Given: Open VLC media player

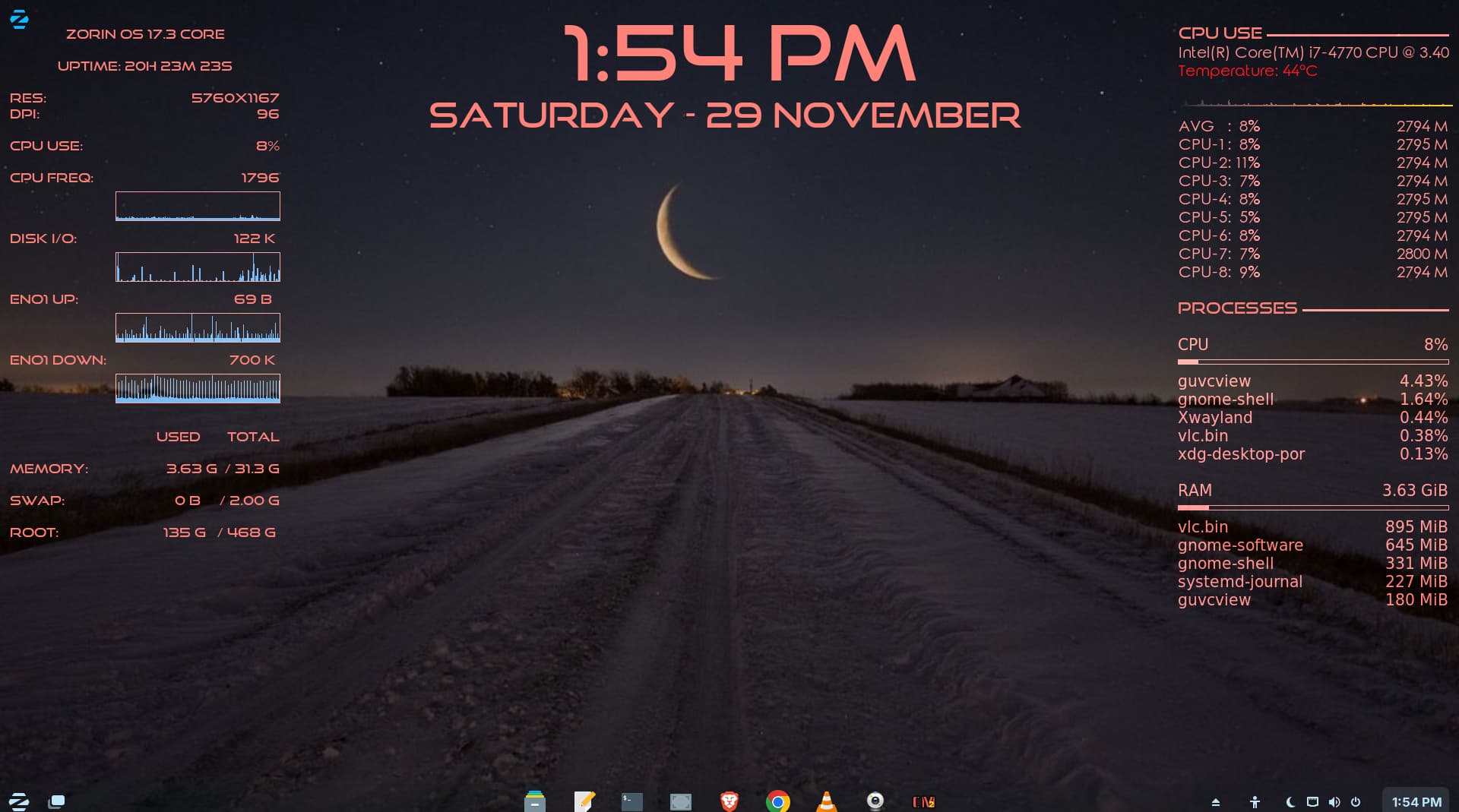Looking at the screenshot, I should pos(826,801).
